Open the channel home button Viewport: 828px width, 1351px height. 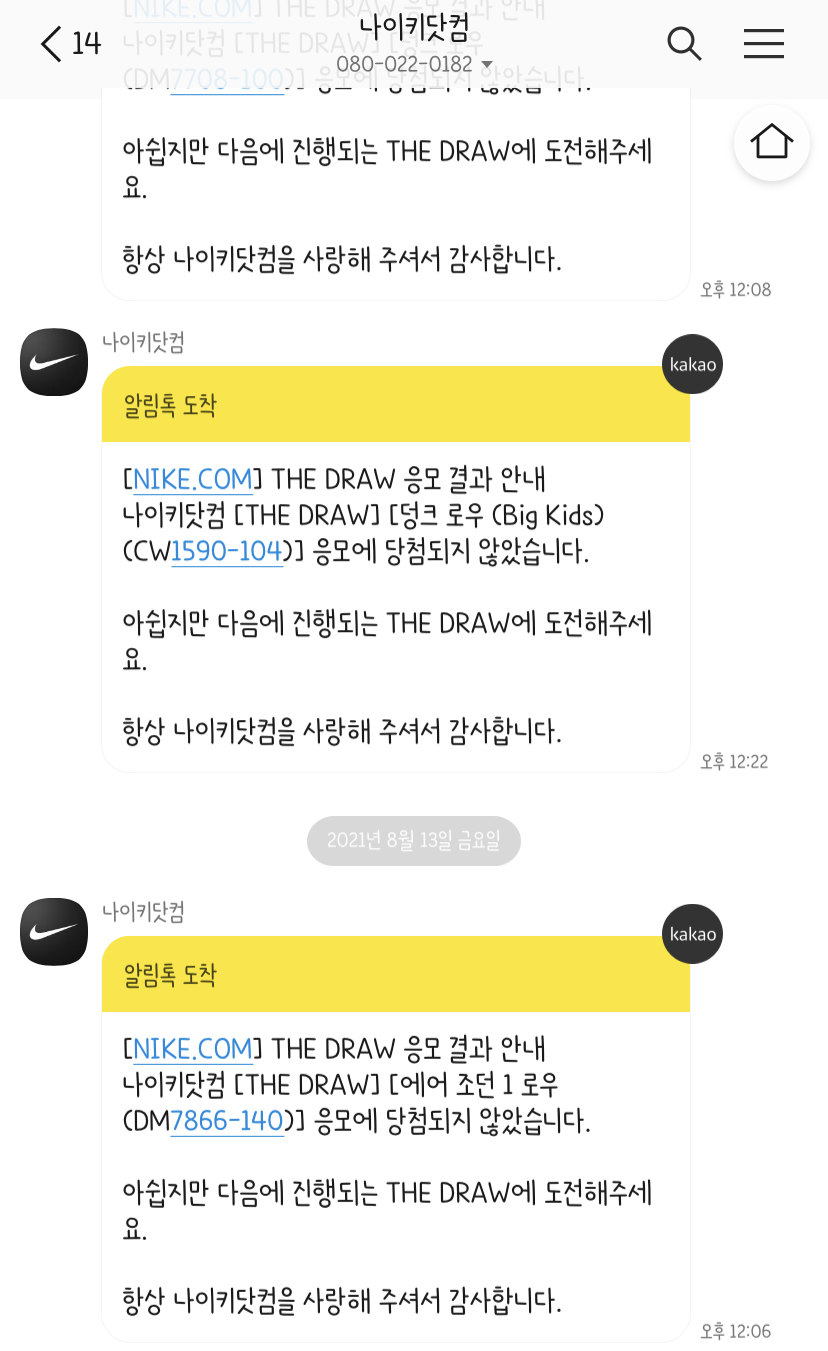[771, 143]
